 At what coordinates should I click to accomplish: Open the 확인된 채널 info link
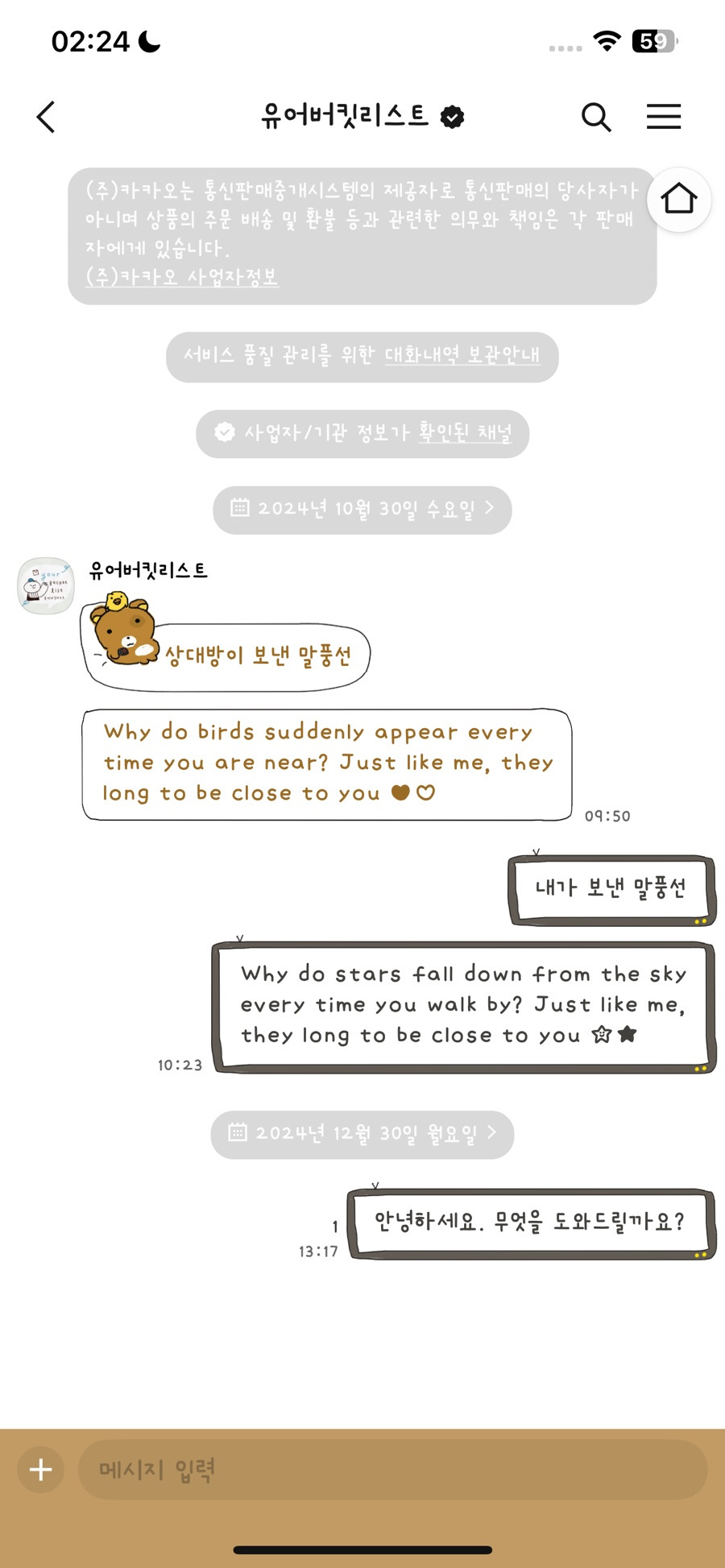click(x=466, y=433)
